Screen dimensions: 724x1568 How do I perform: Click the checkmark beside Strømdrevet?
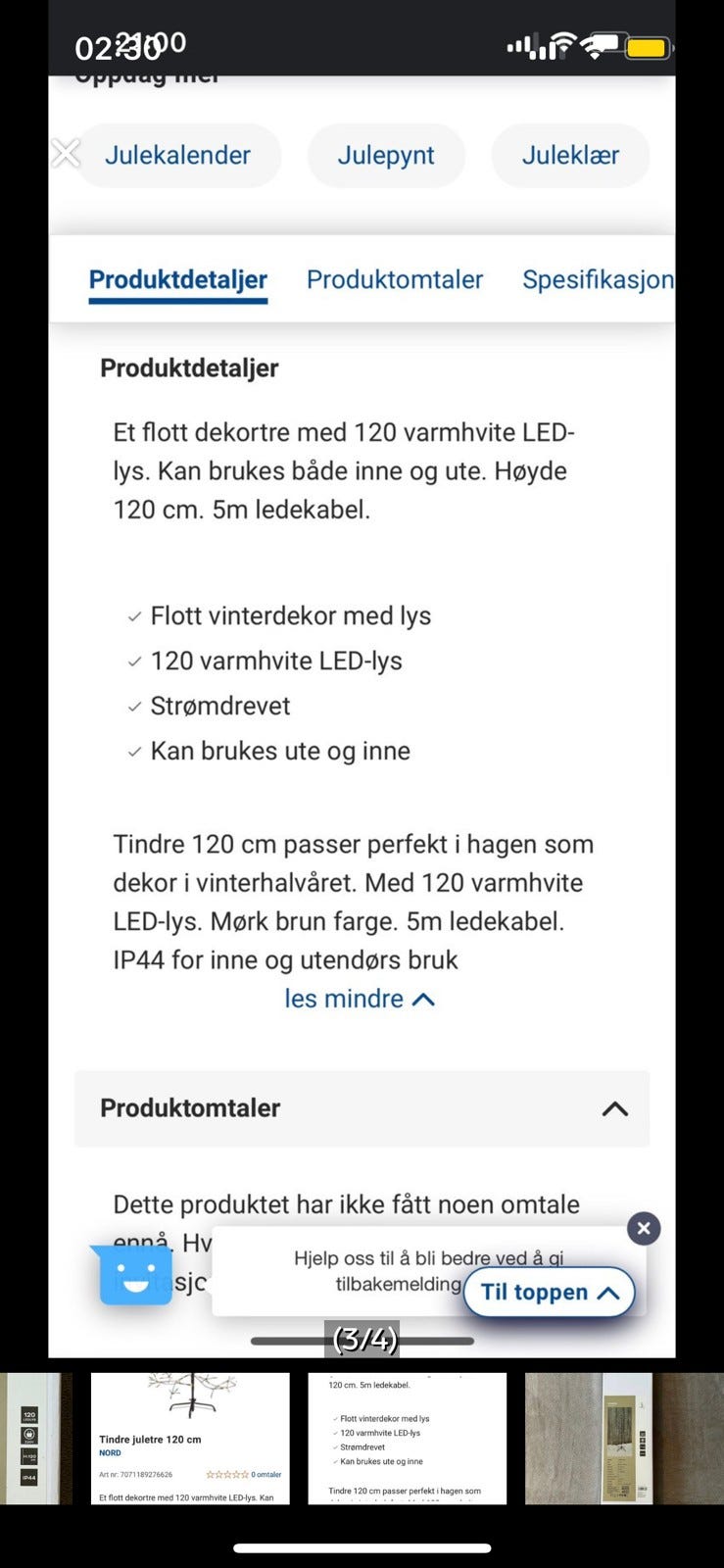click(x=134, y=706)
